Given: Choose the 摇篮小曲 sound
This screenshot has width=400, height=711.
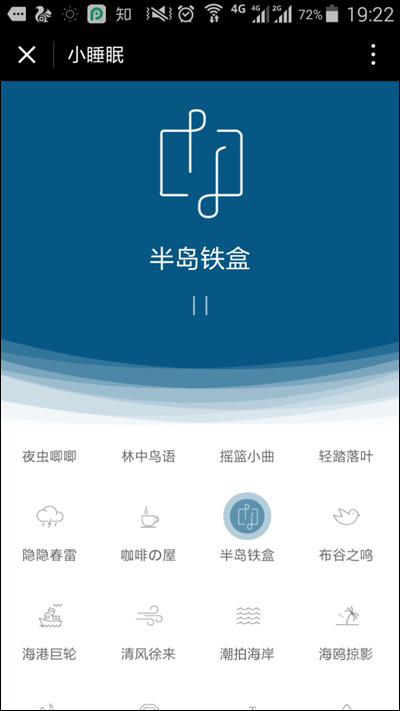Looking at the screenshot, I should (x=247, y=457).
